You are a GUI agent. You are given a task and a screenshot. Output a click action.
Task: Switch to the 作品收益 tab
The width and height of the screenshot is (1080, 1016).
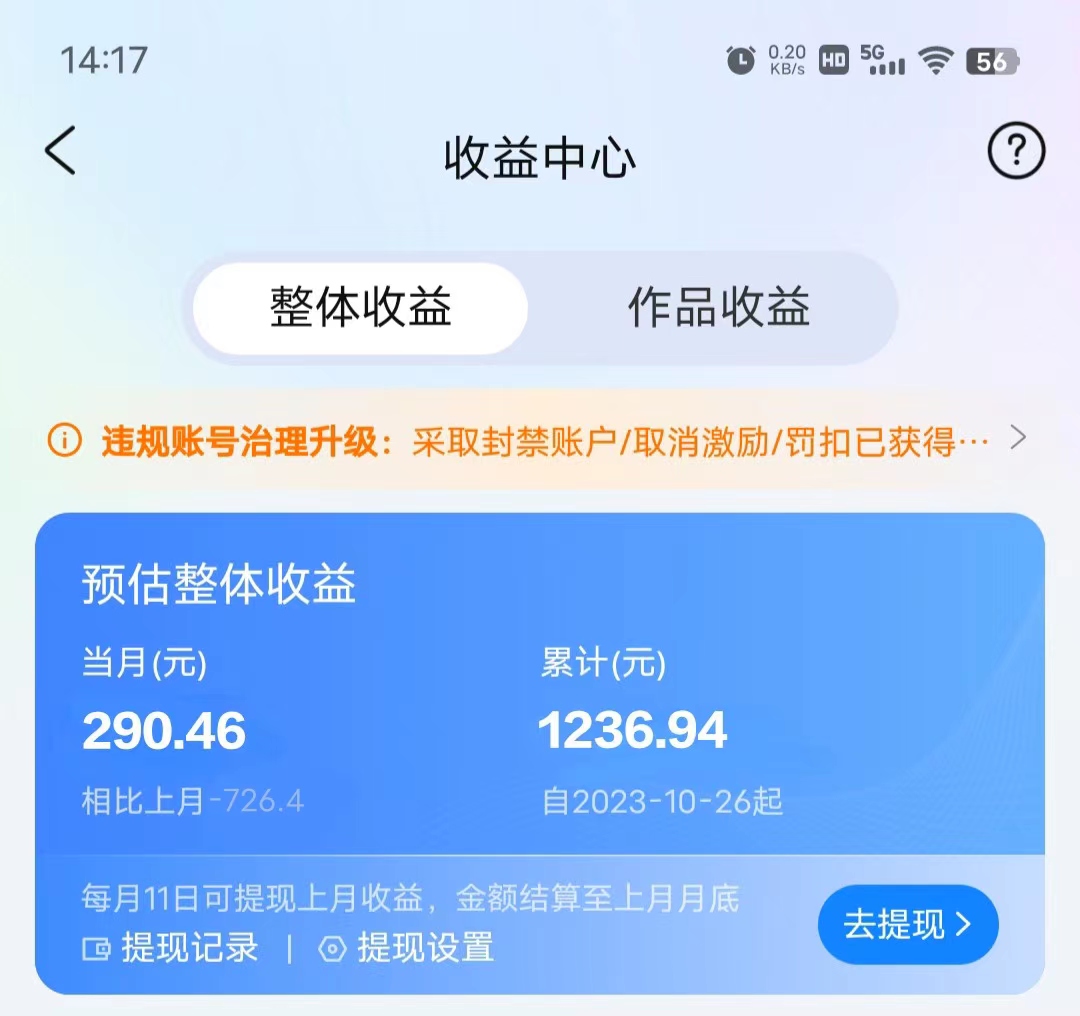[x=718, y=307]
